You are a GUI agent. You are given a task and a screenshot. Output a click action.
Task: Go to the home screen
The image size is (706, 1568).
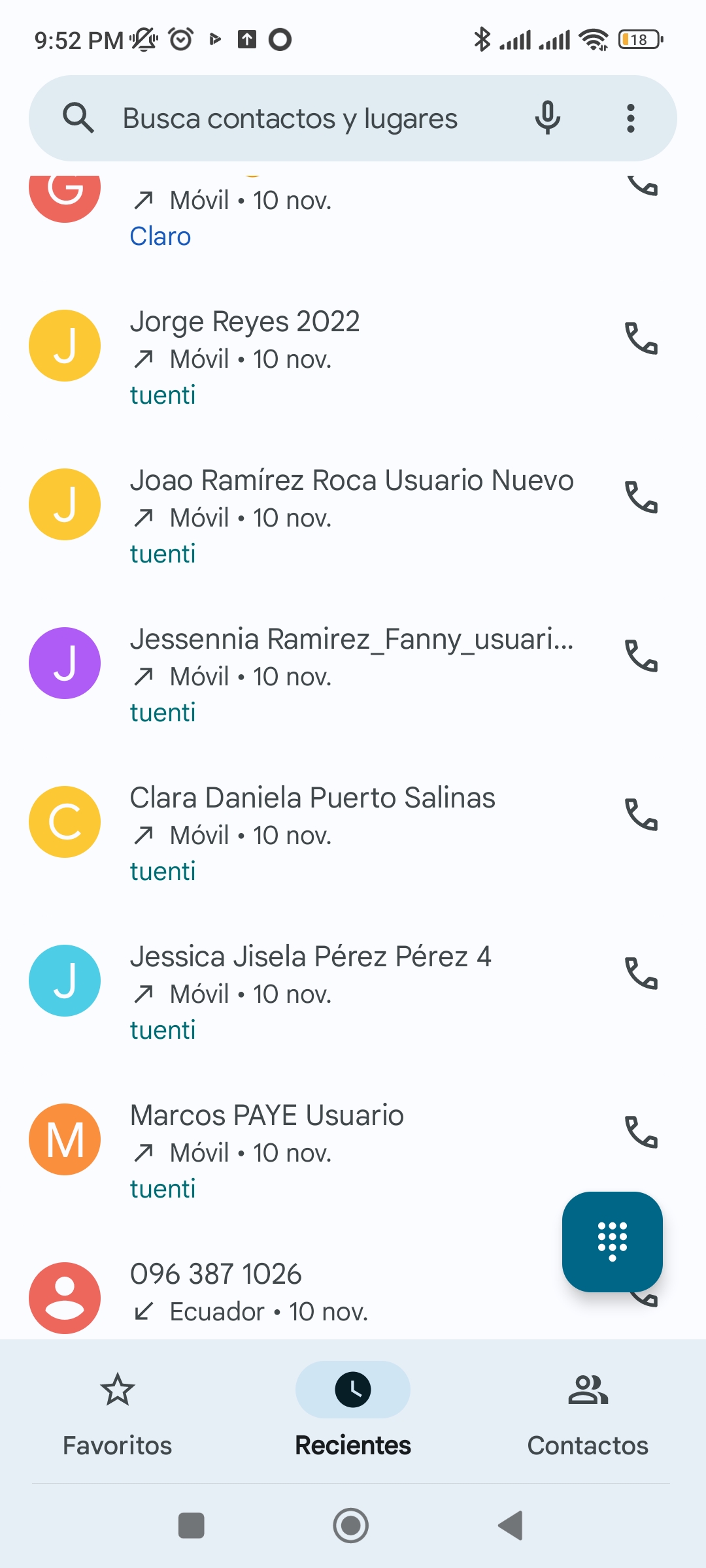coord(351,1526)
